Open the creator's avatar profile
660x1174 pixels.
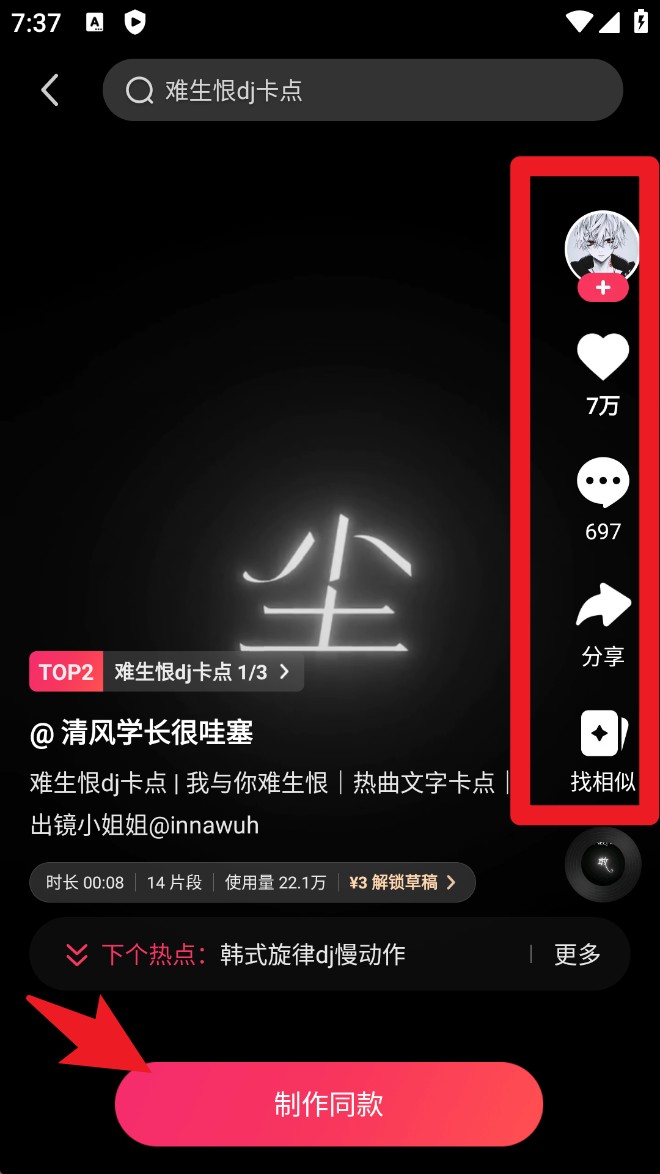tap(602, 245)
